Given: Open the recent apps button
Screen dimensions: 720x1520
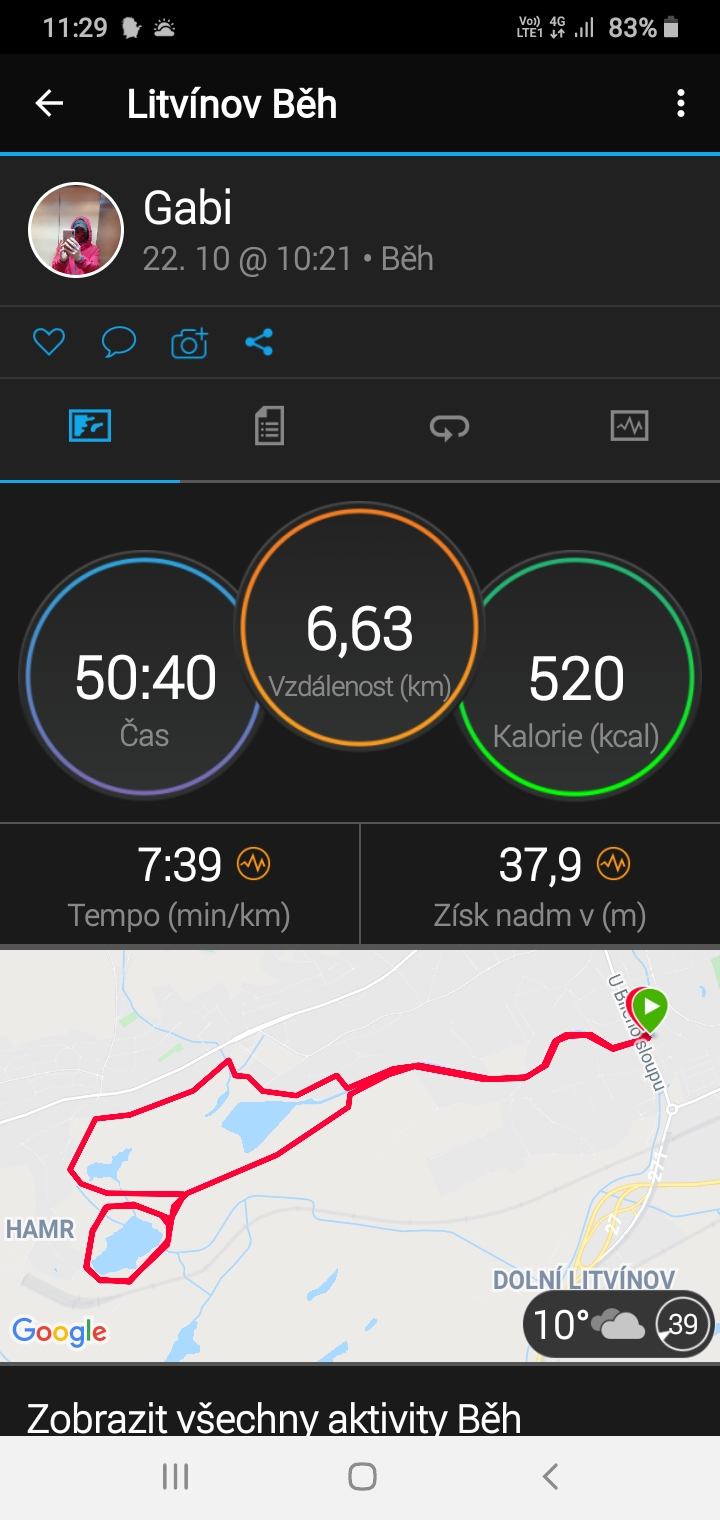Looking at the screenshot, I should coord(175,1476).
